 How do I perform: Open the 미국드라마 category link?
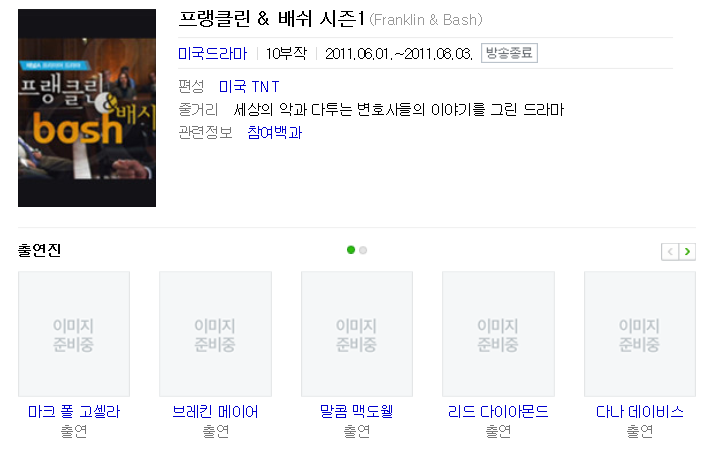coord(212,54)
